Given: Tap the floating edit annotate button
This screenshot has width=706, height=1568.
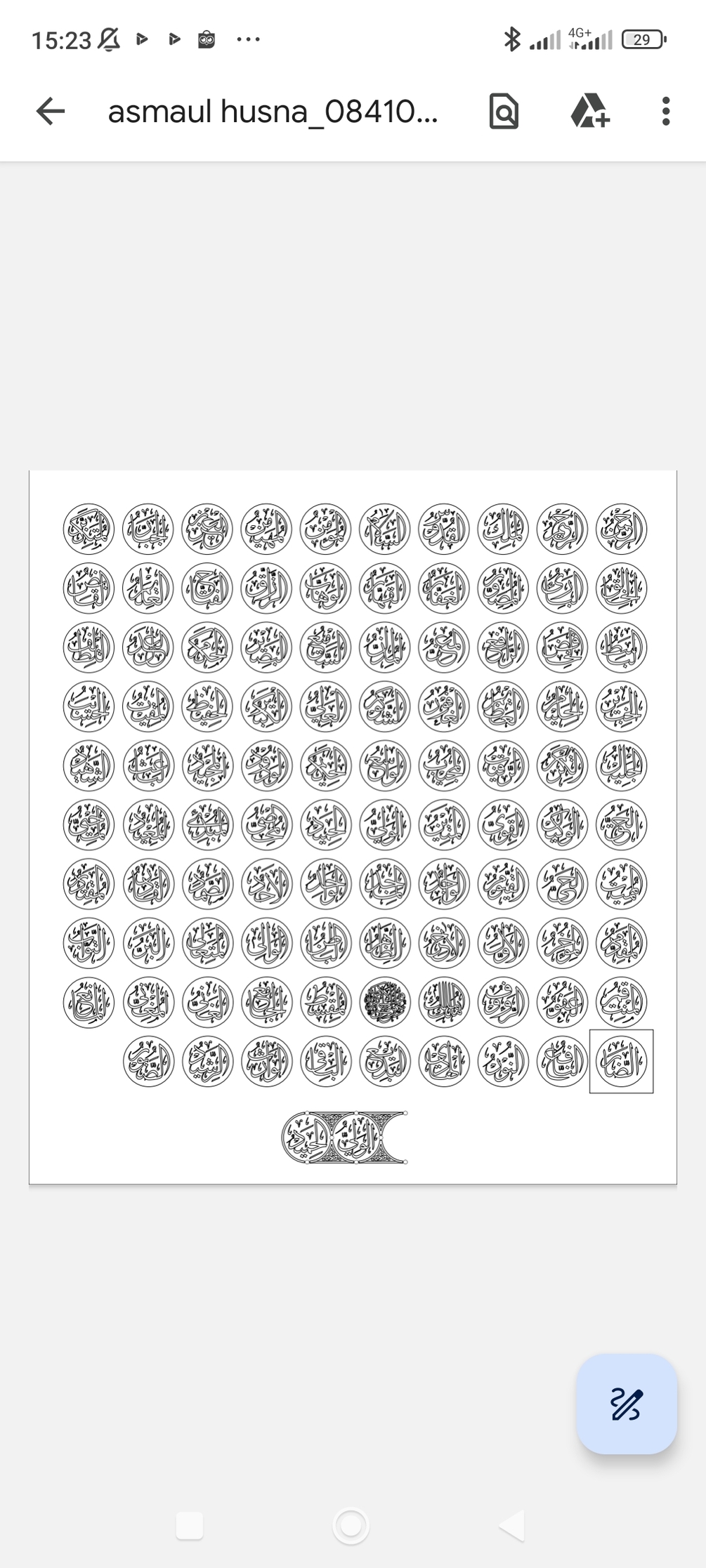Looking at the screenshot, I should pyautogui.click(x=627, y=1404).
